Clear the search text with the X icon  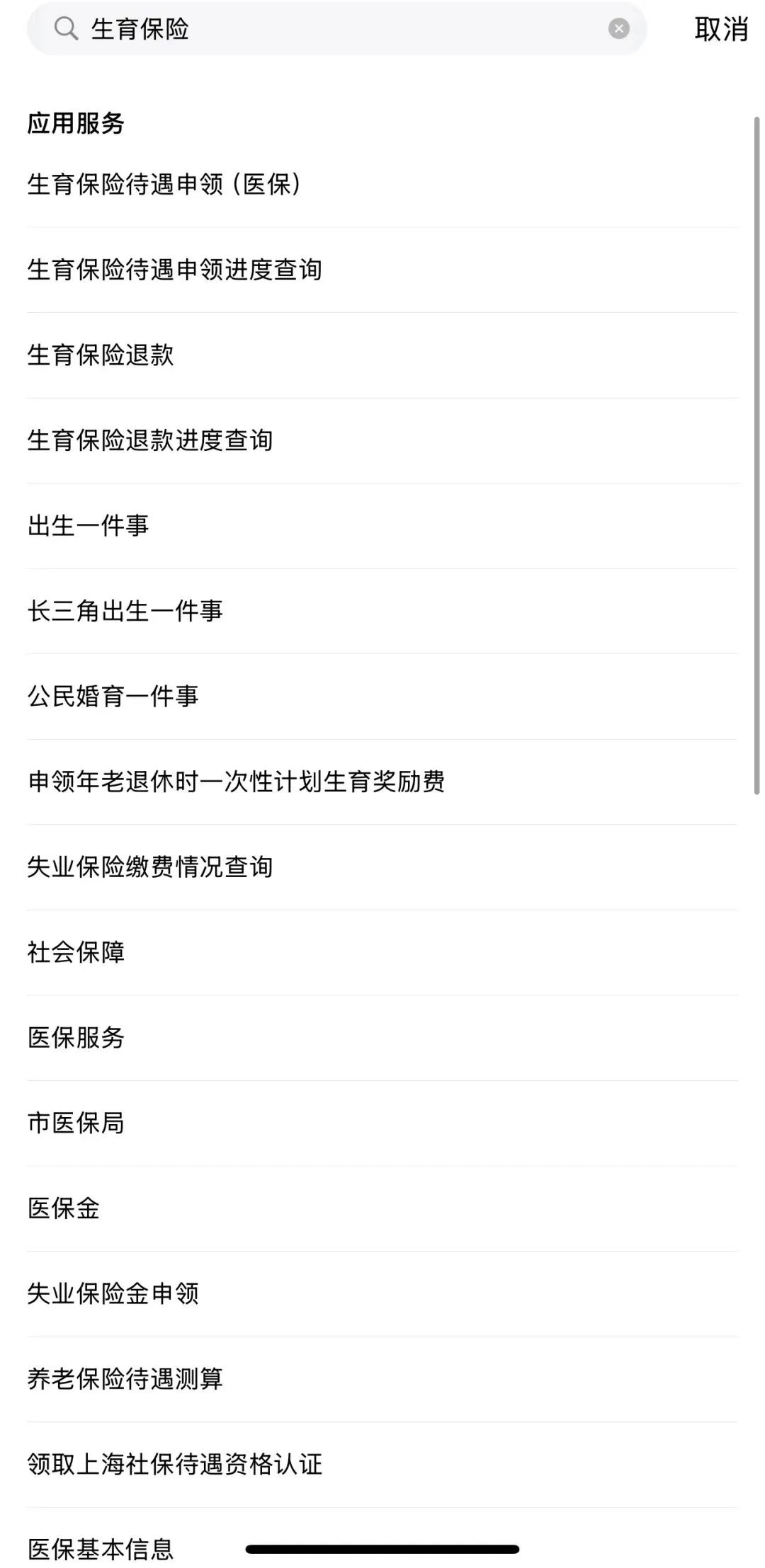coord(618,28)
